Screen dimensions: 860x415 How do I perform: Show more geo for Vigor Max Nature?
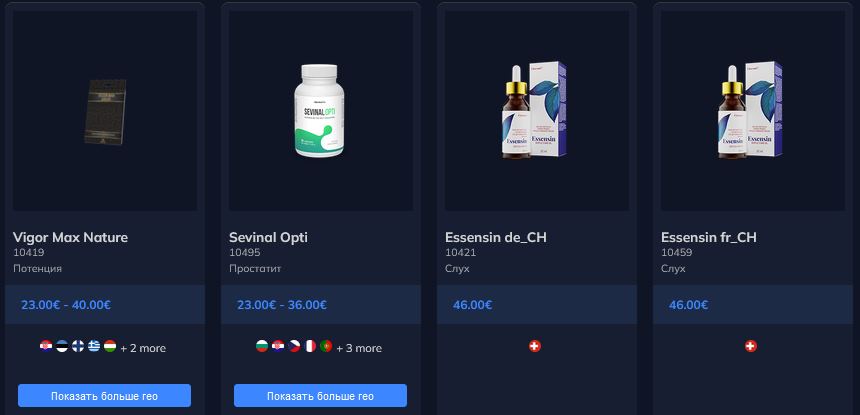[104, 395]
